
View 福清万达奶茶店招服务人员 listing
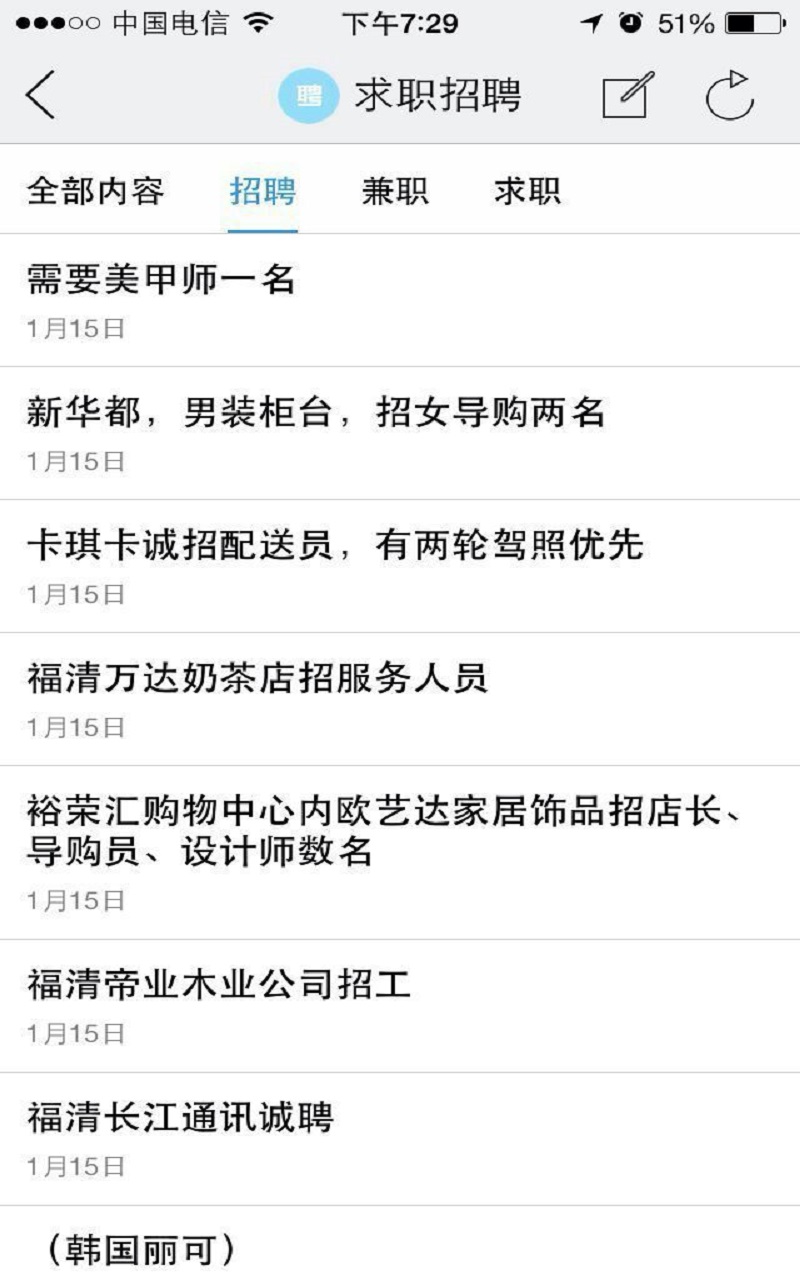pyautogui.click(x=400, y=699)
